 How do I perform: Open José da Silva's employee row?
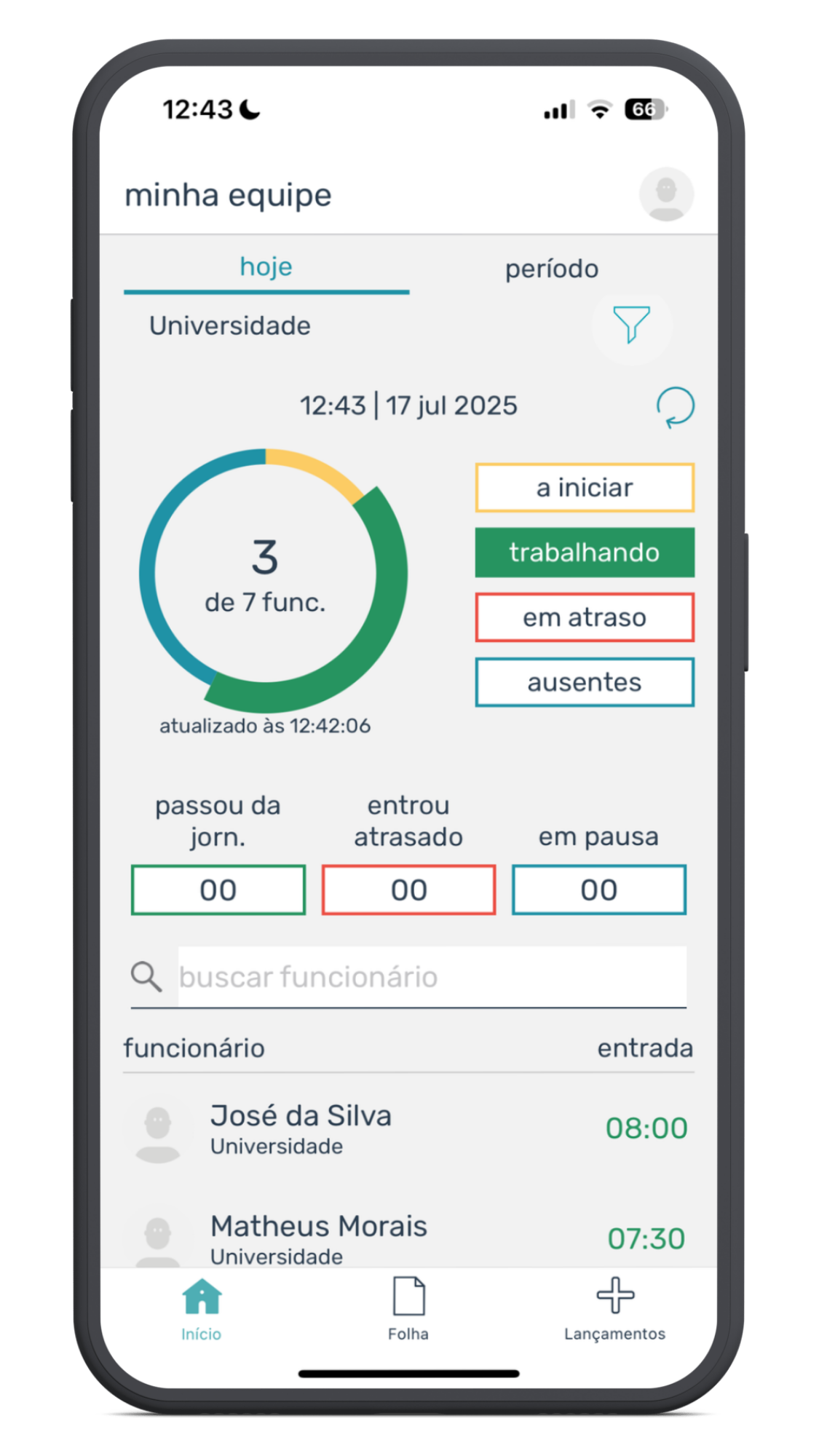tap(408, 1129)
